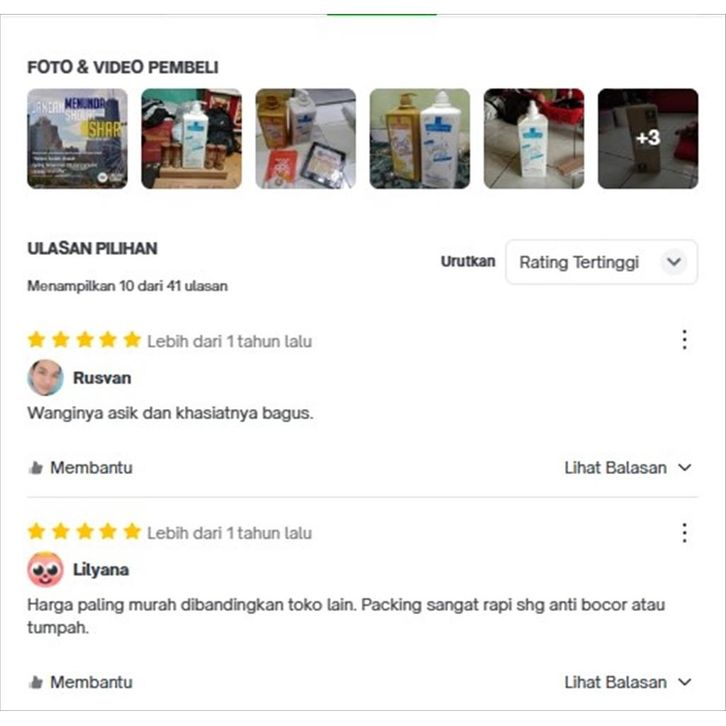Open the first buyer photo thumbnail

(x=77, y=139)
